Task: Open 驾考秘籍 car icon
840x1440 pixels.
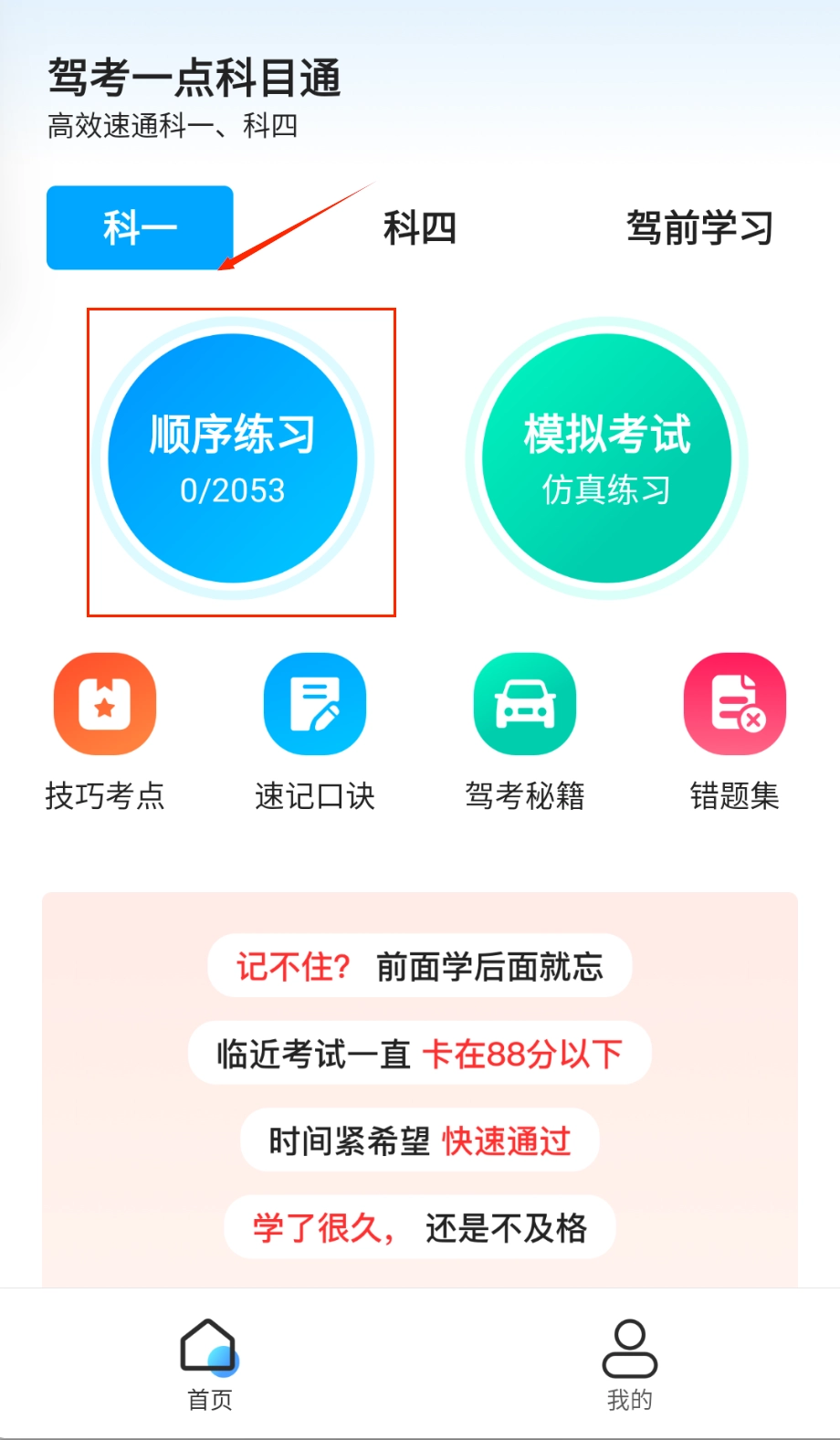Action: click(x=524, y=705)
